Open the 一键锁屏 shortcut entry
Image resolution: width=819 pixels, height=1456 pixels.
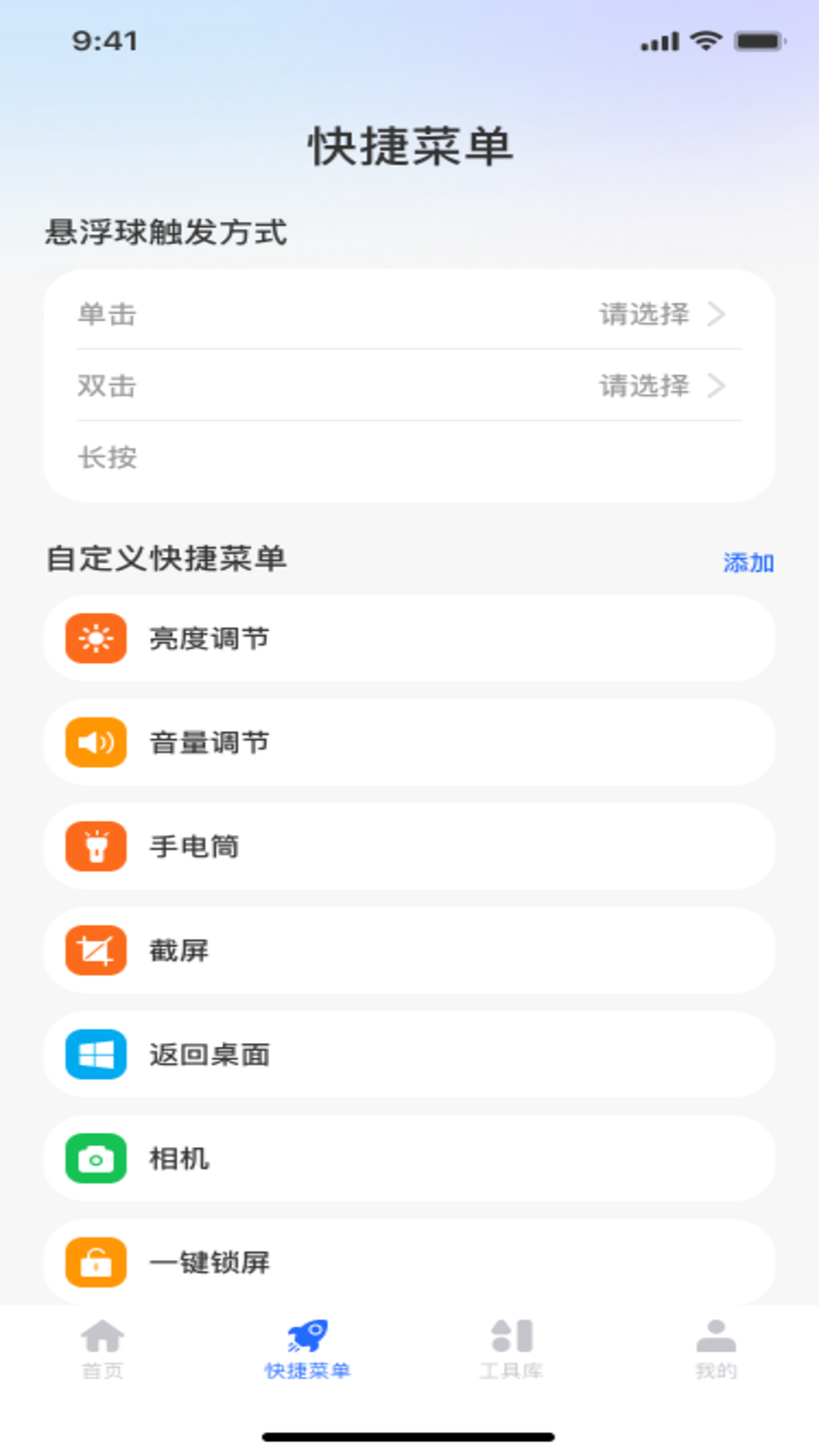point(409,1263)
